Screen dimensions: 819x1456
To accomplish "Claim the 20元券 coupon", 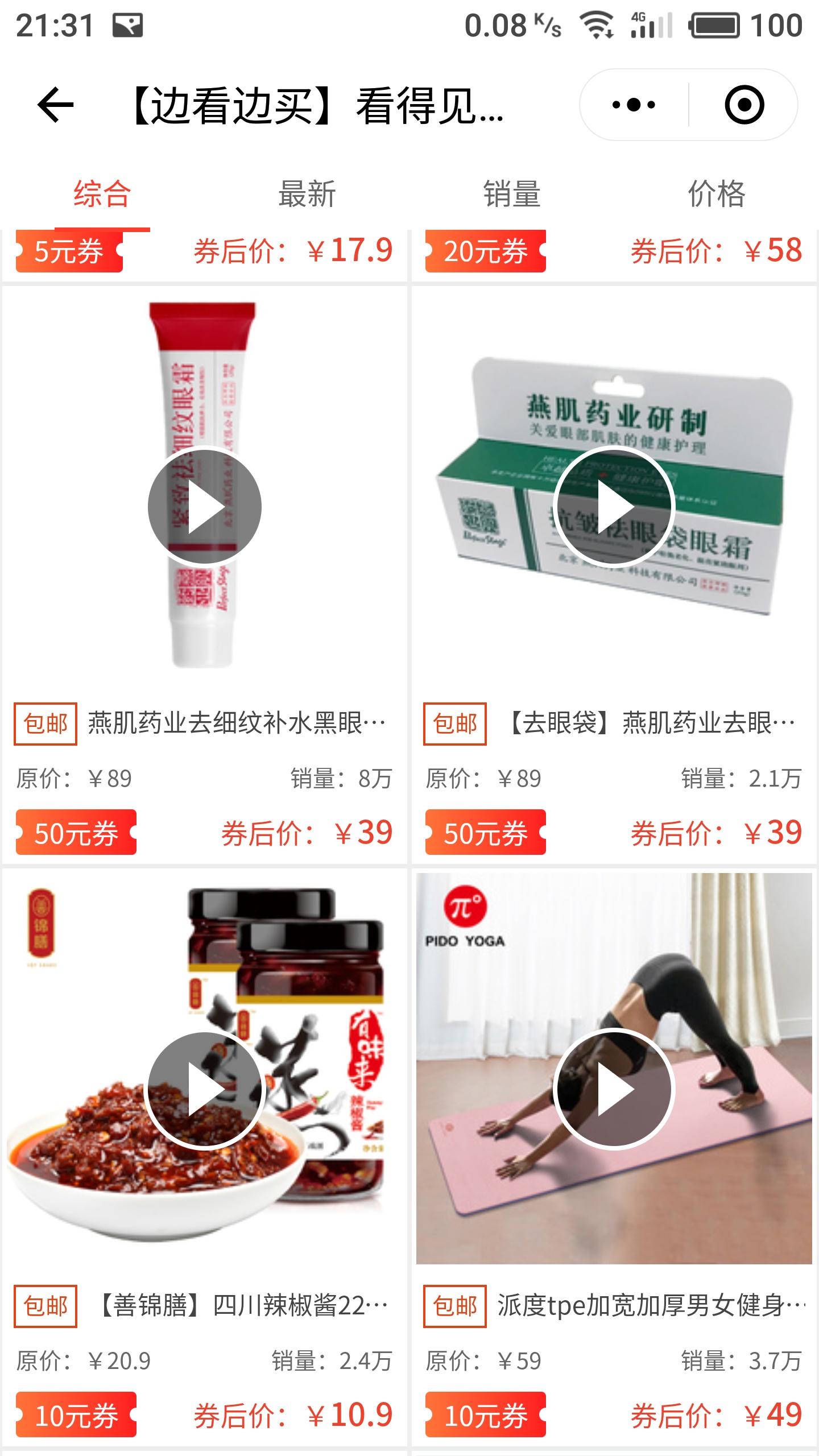I will point(486,251).
